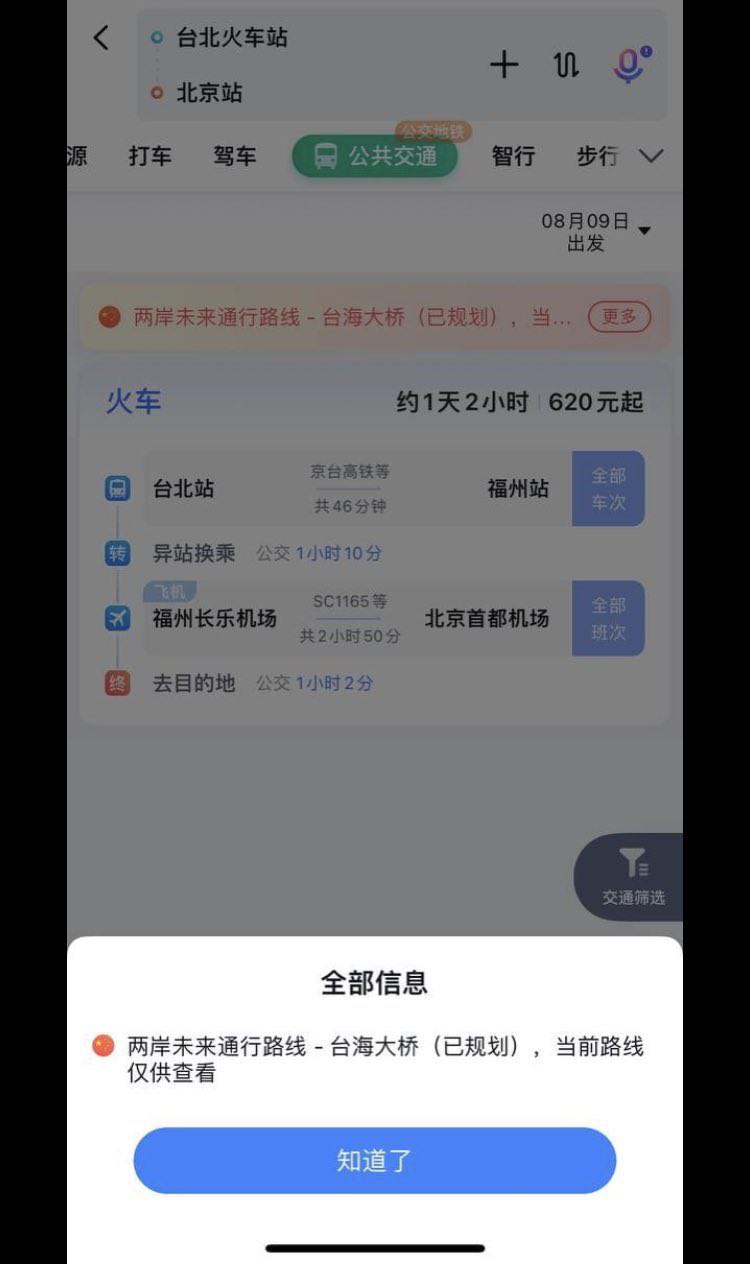Screen dimensions: 750x1264
Task: Switch to the 驾车 tab
Action: tap(235, 157)
